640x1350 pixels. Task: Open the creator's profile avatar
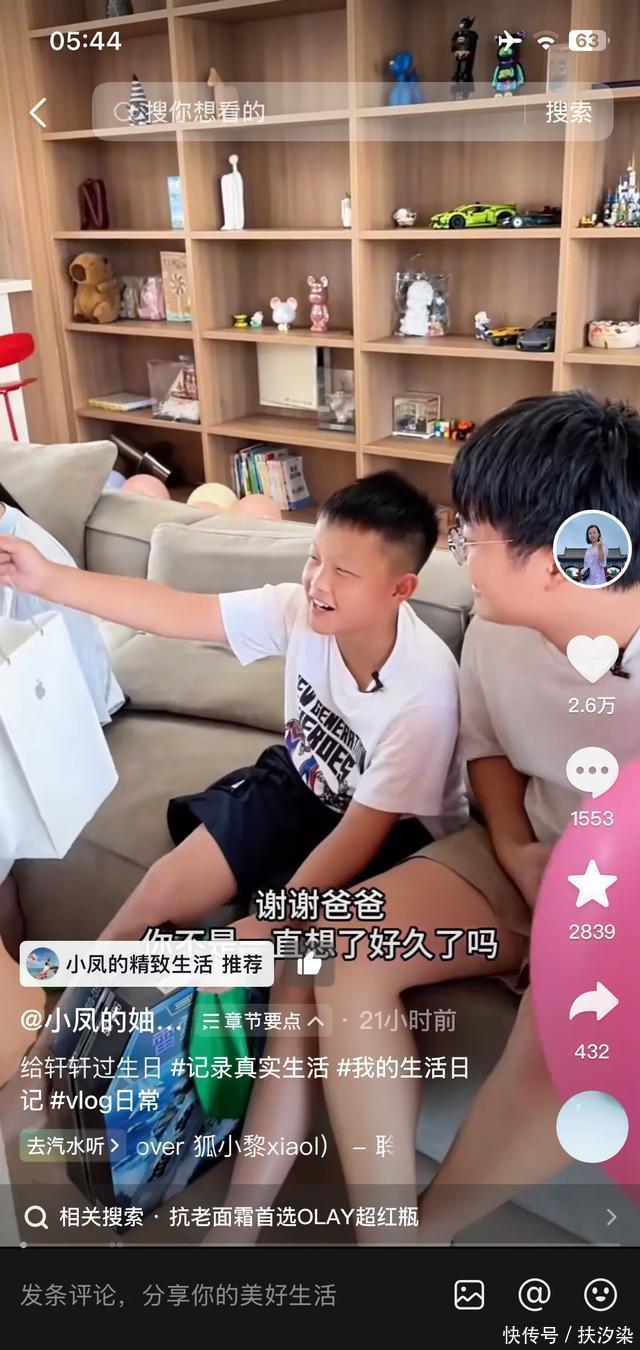[x=592, y=549]
